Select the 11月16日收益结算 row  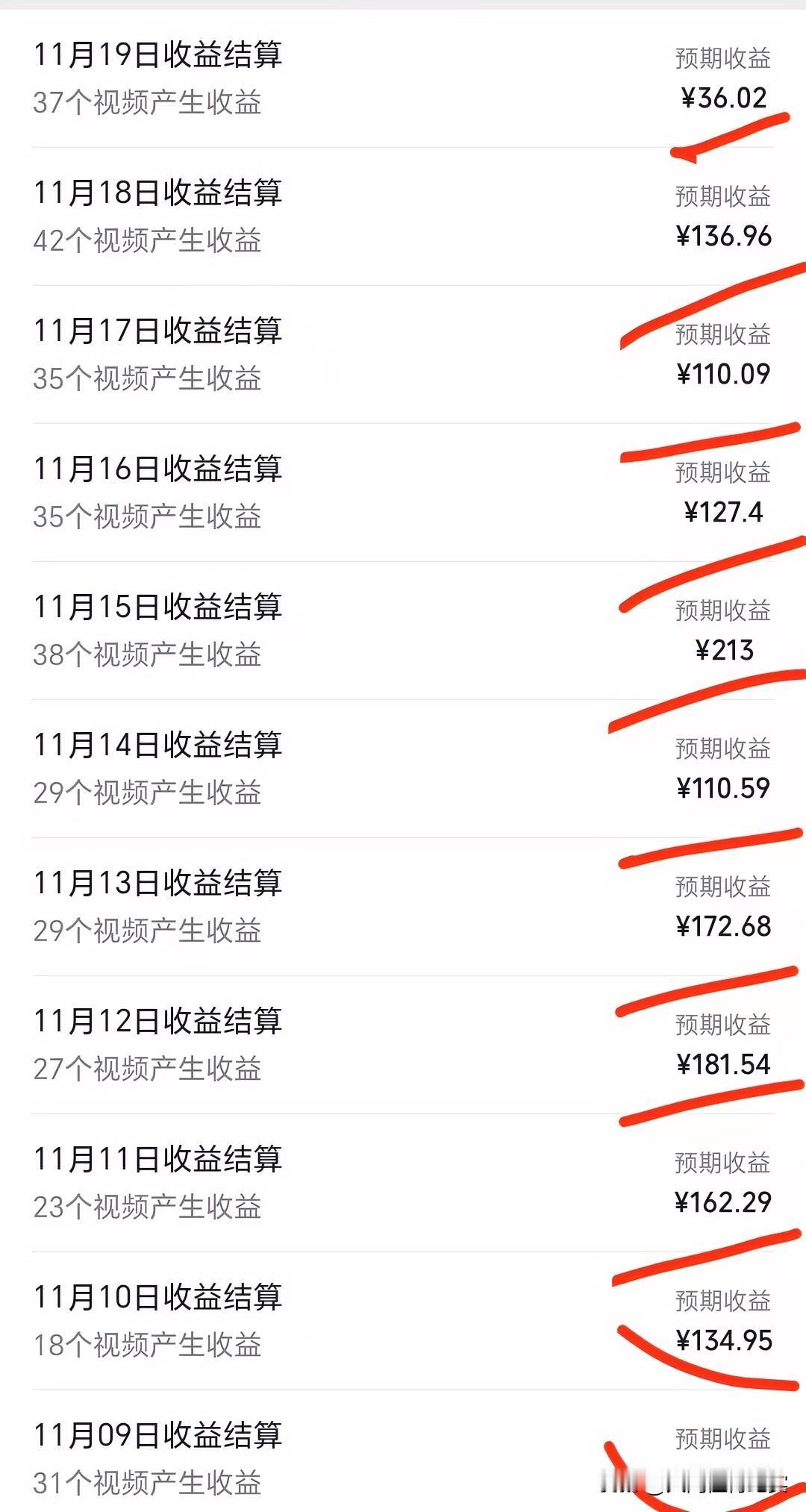(160, 470)
